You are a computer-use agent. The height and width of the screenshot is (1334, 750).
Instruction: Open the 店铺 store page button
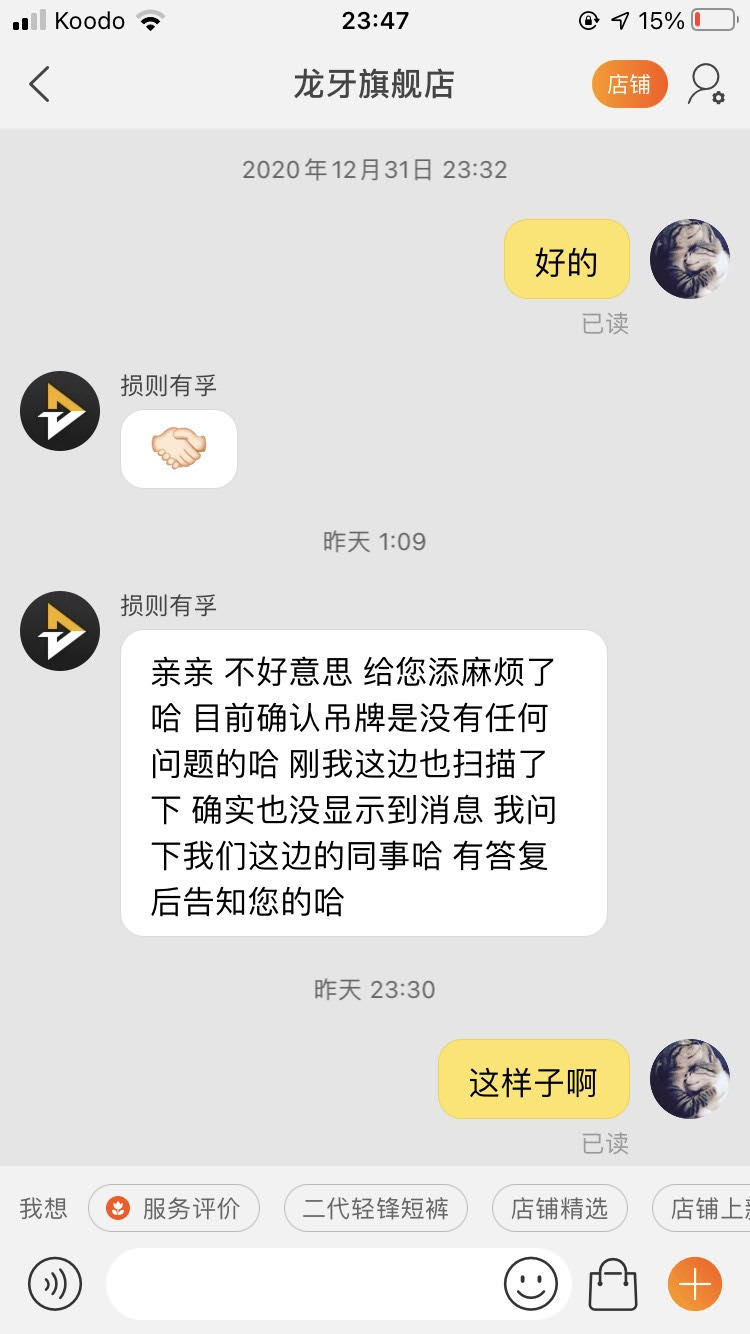(x=629, y=85)
